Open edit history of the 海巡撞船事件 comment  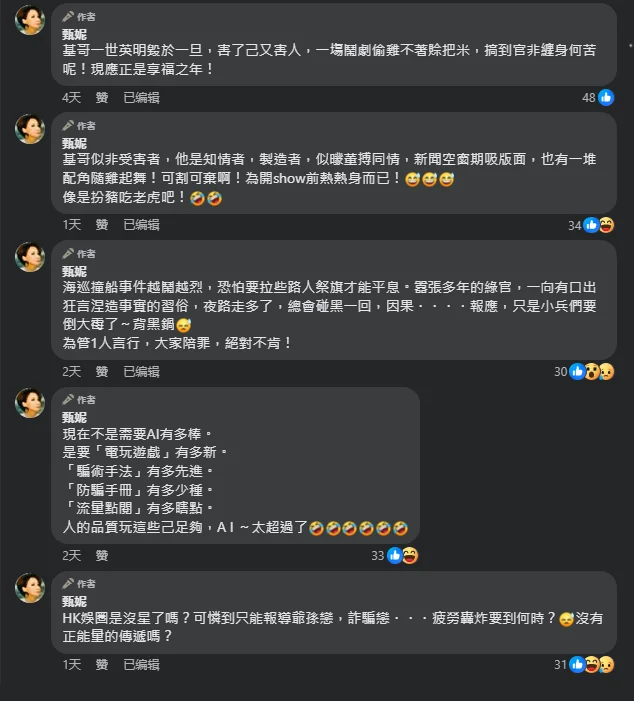point(141,371)
